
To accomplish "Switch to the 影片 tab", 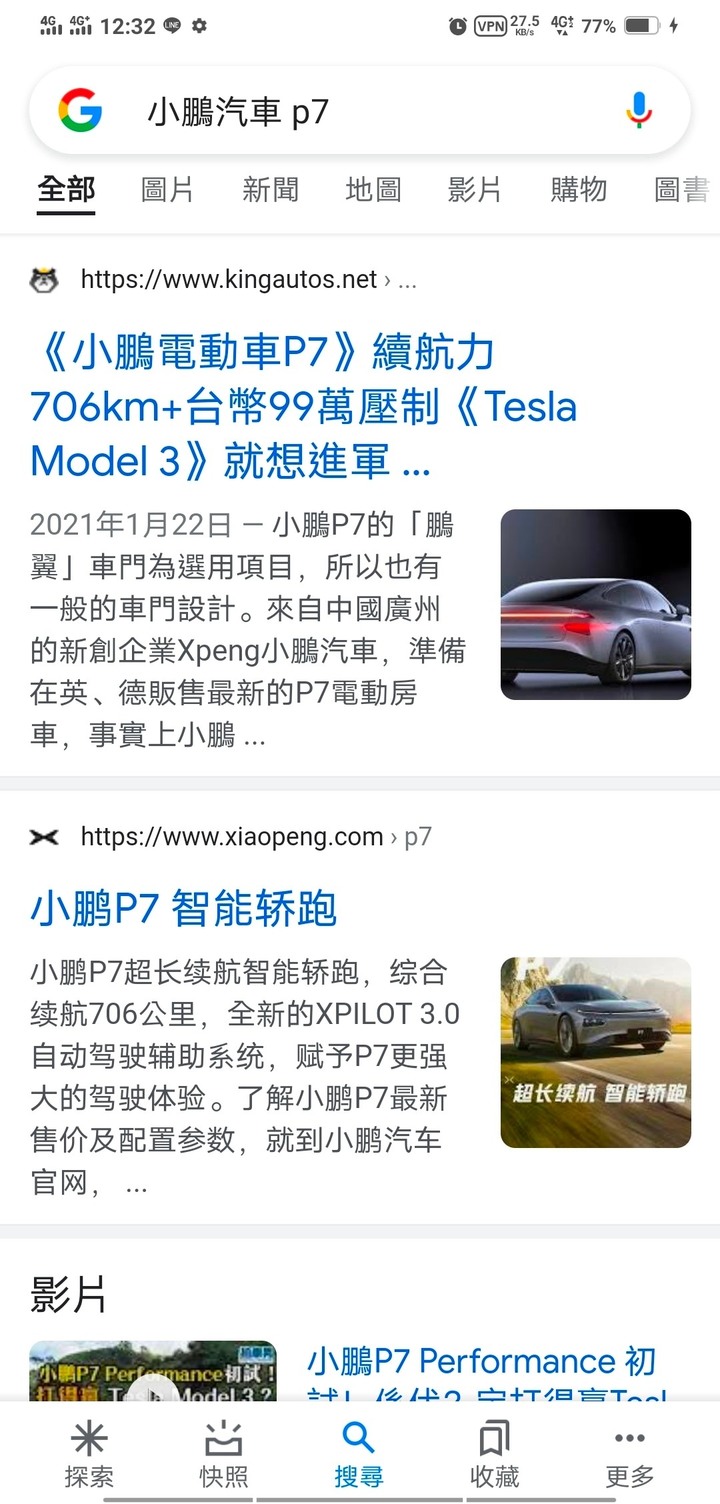I will [x=474, y=189].
